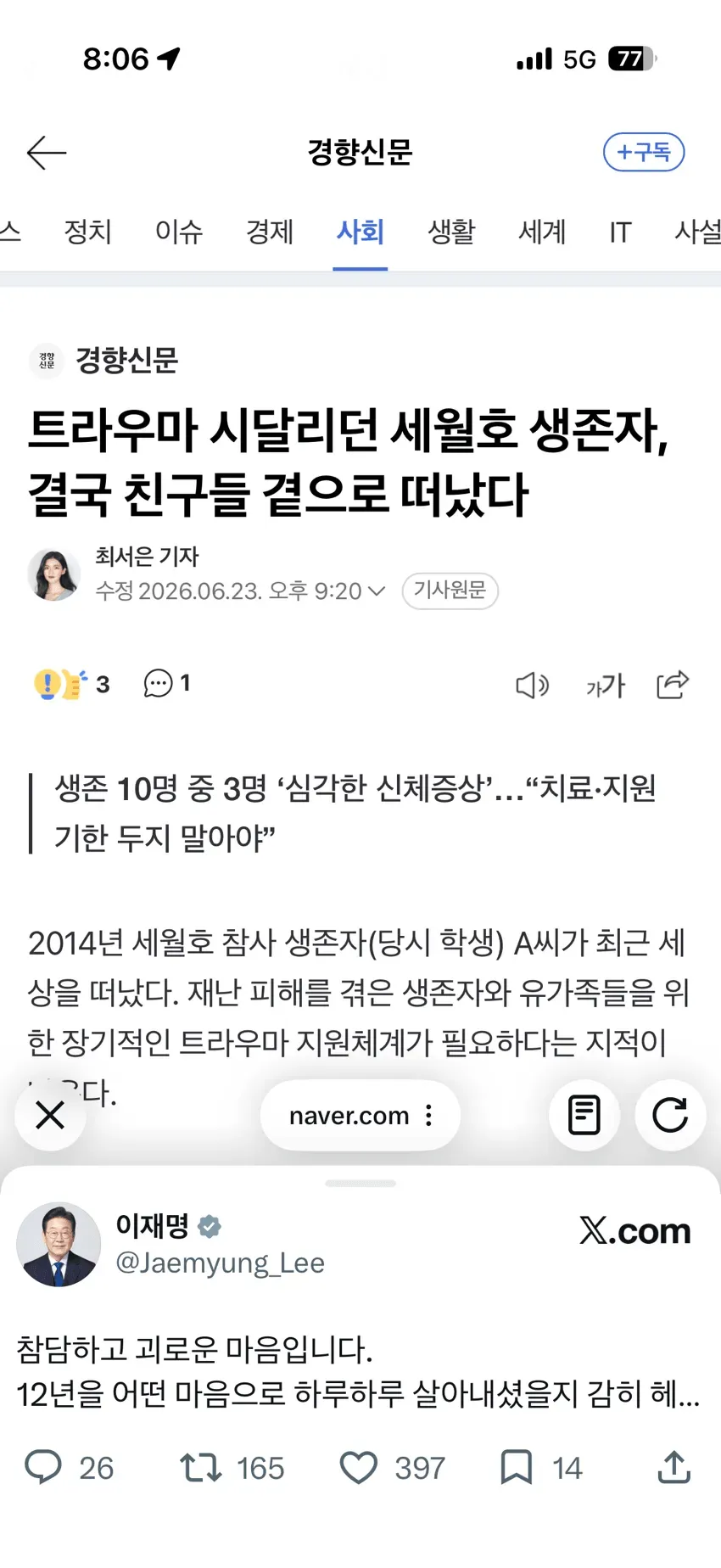Share the article
Image resolution: width=721 pixels, height=1568 pixels.
point(673,684)
